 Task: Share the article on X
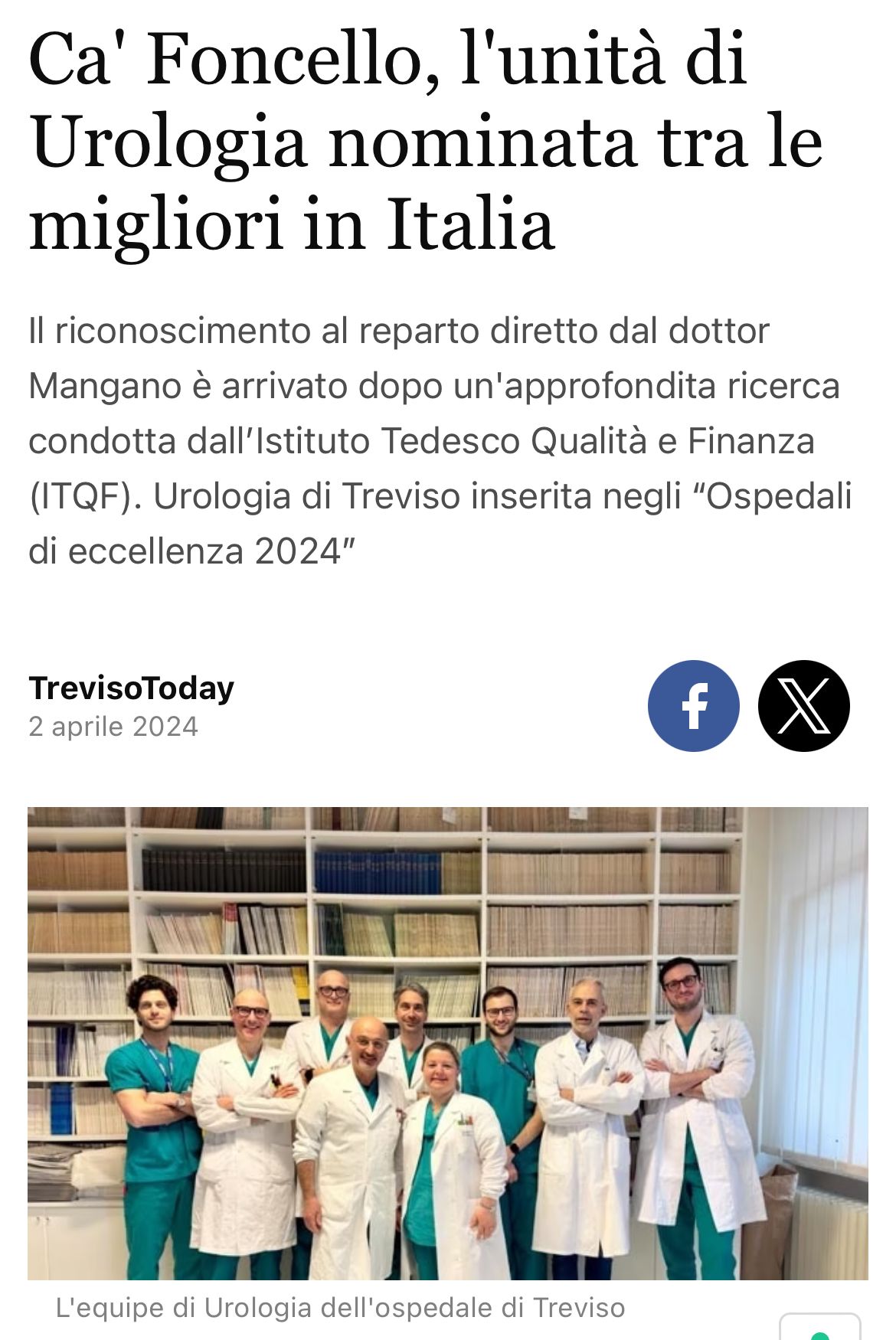[803, 705]
